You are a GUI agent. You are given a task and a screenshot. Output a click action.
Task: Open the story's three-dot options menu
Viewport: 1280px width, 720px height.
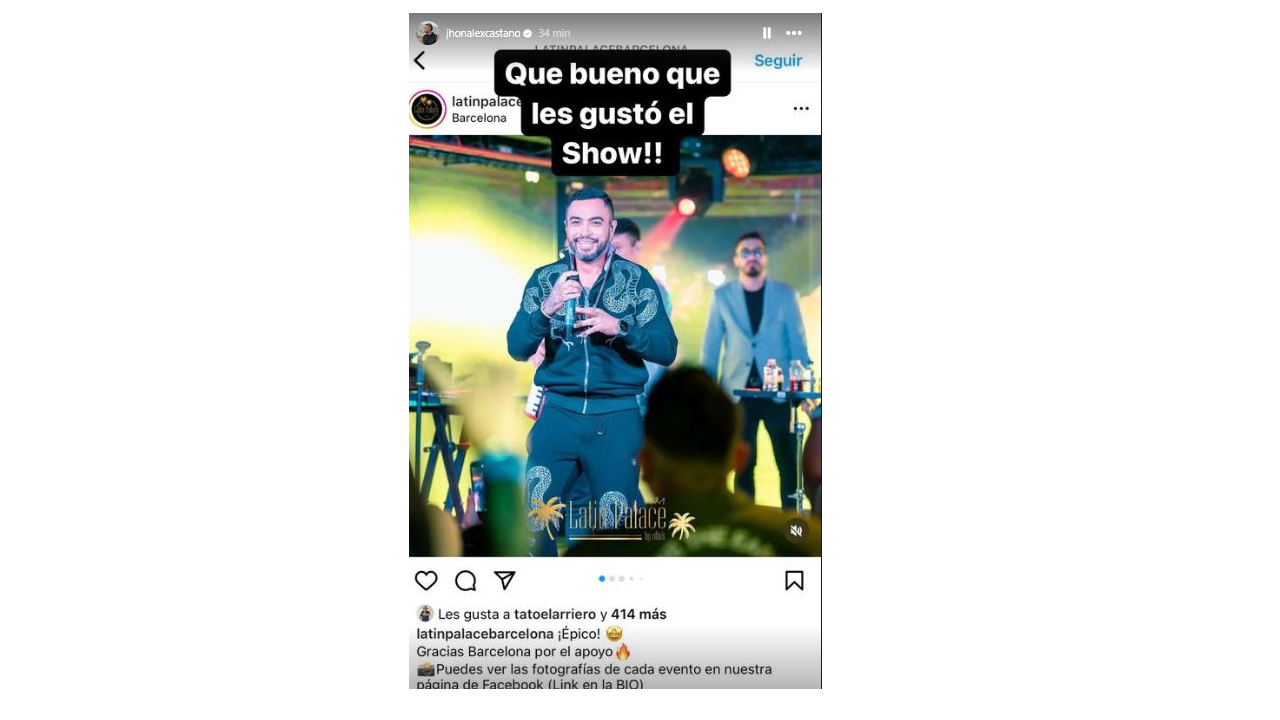(794, 33)
